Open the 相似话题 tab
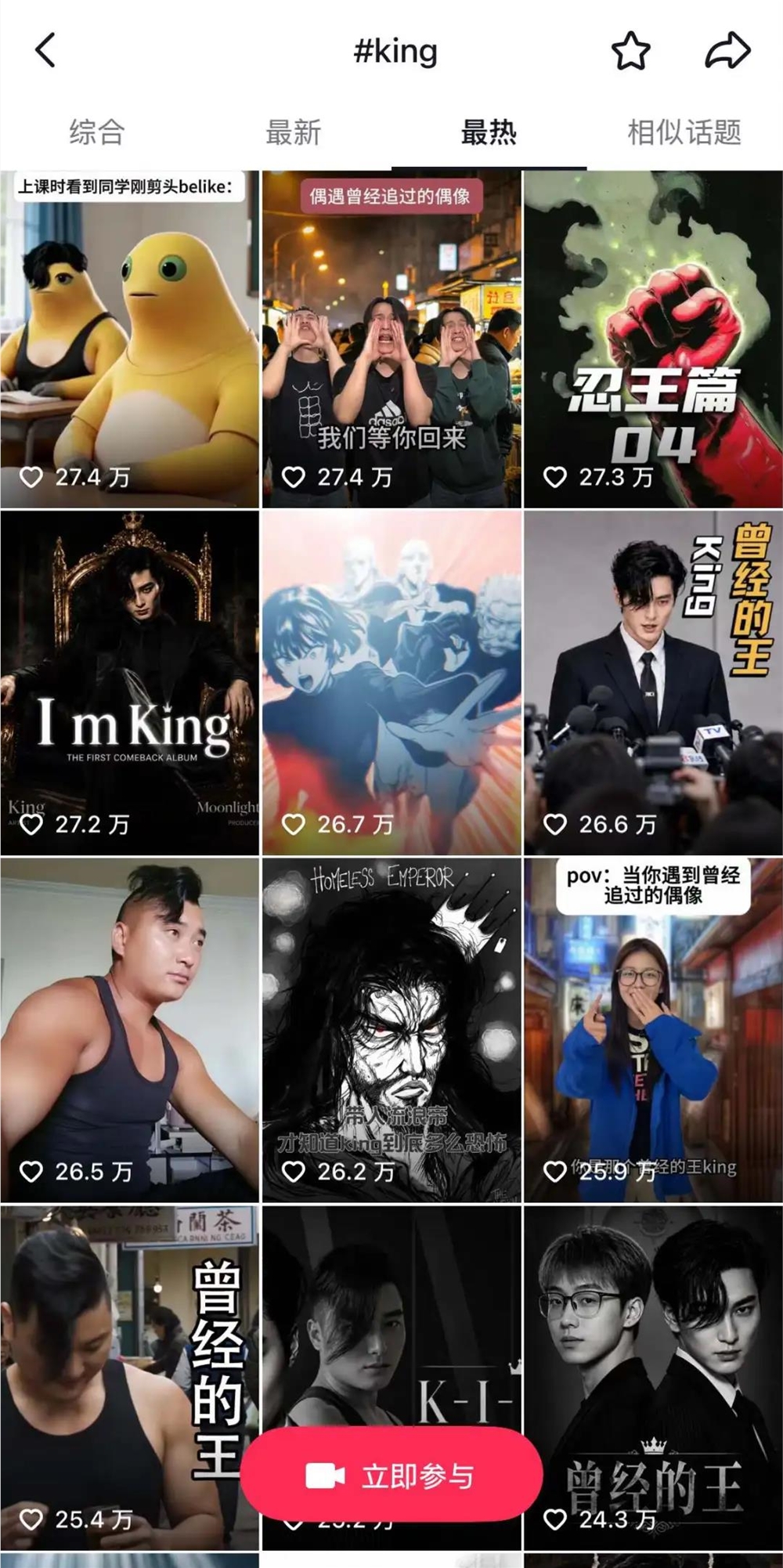The width and height of the screenshot is (783, 1568). coord(684,132)
